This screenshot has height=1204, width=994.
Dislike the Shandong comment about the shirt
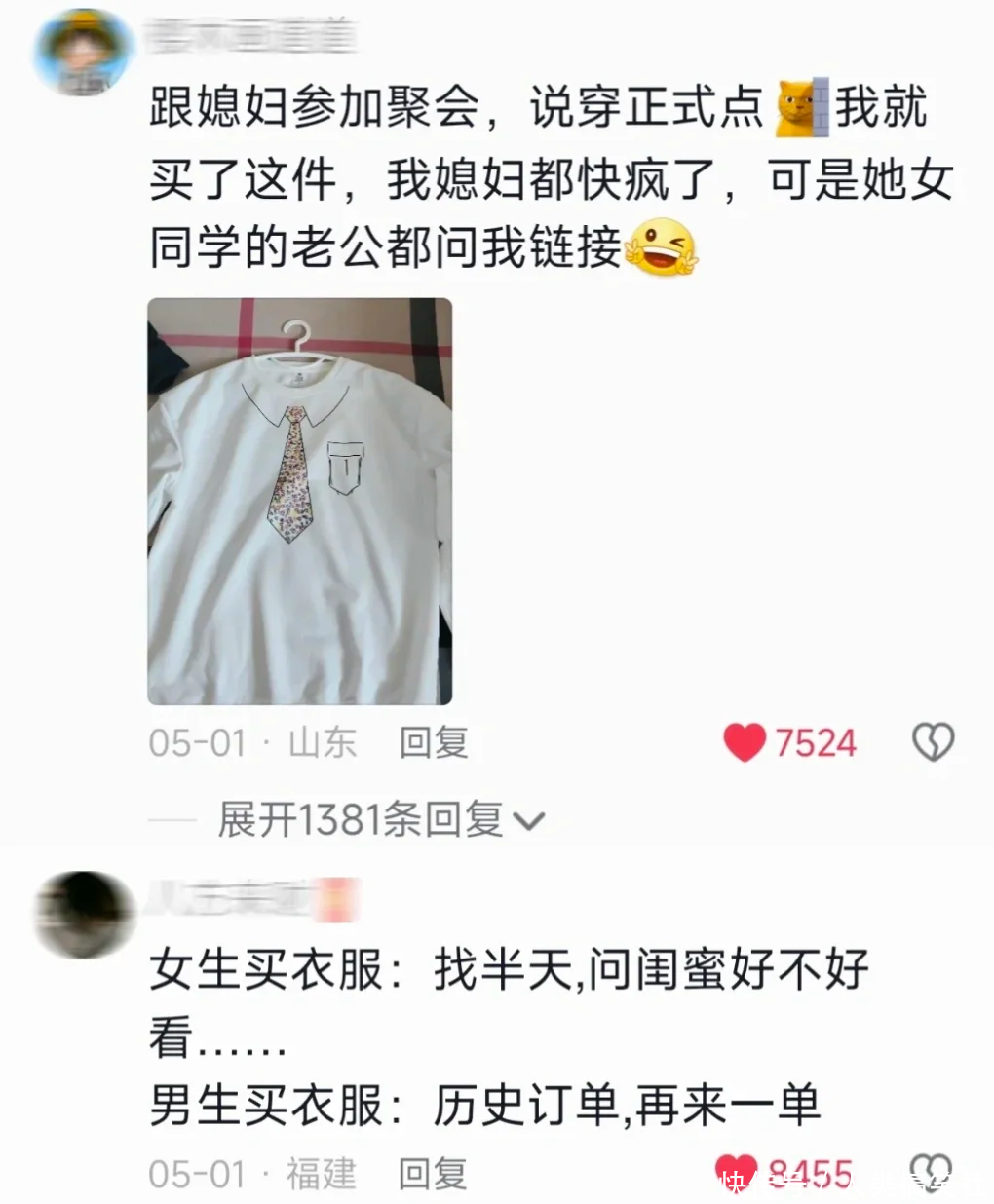pyautogui.click(x=932, y=743)
